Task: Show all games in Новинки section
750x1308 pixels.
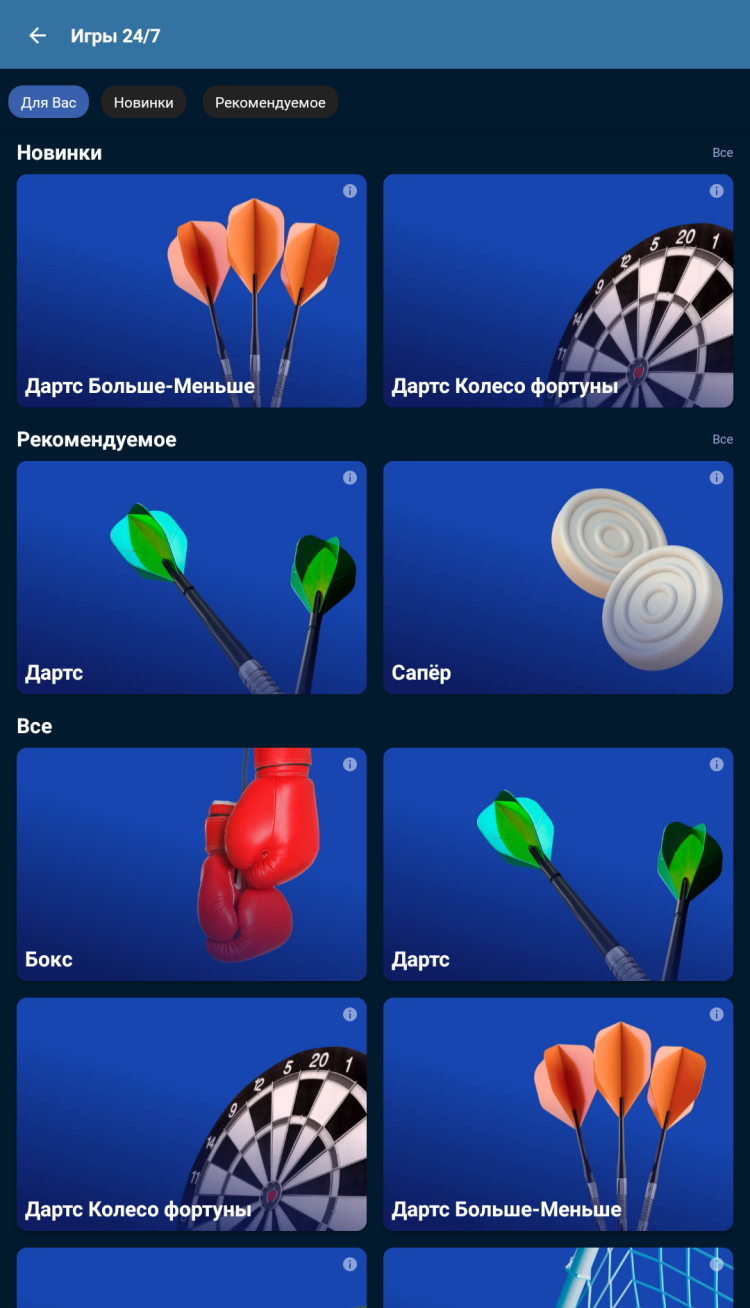Action: pyautogui.click(x=722, y=153)
